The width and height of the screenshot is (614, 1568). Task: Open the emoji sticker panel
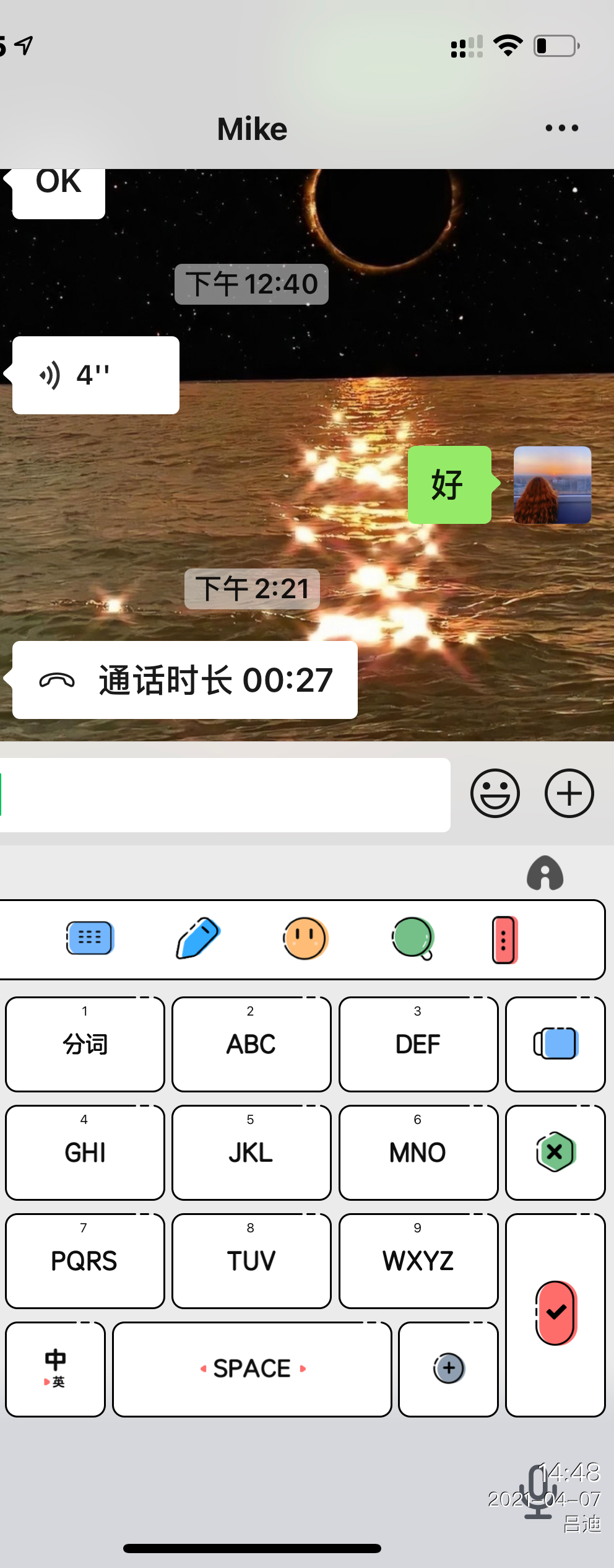495,793
